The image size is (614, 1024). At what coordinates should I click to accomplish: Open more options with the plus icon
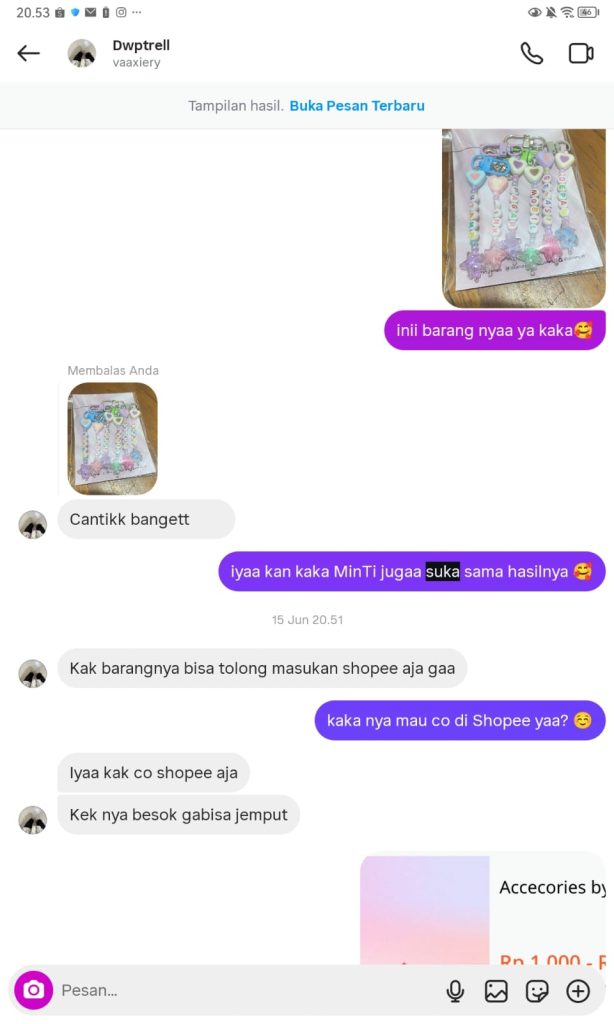tap(578, 991)
